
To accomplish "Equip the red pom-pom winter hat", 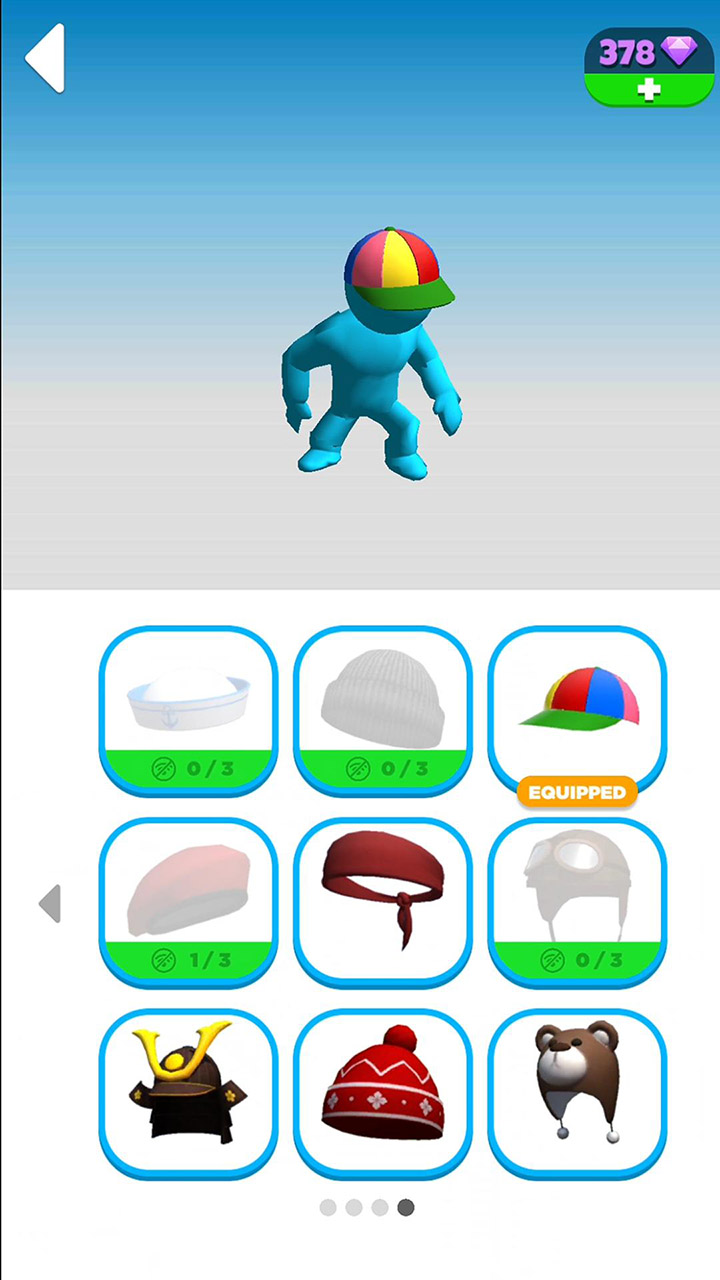I will (x=382, y=1092).
